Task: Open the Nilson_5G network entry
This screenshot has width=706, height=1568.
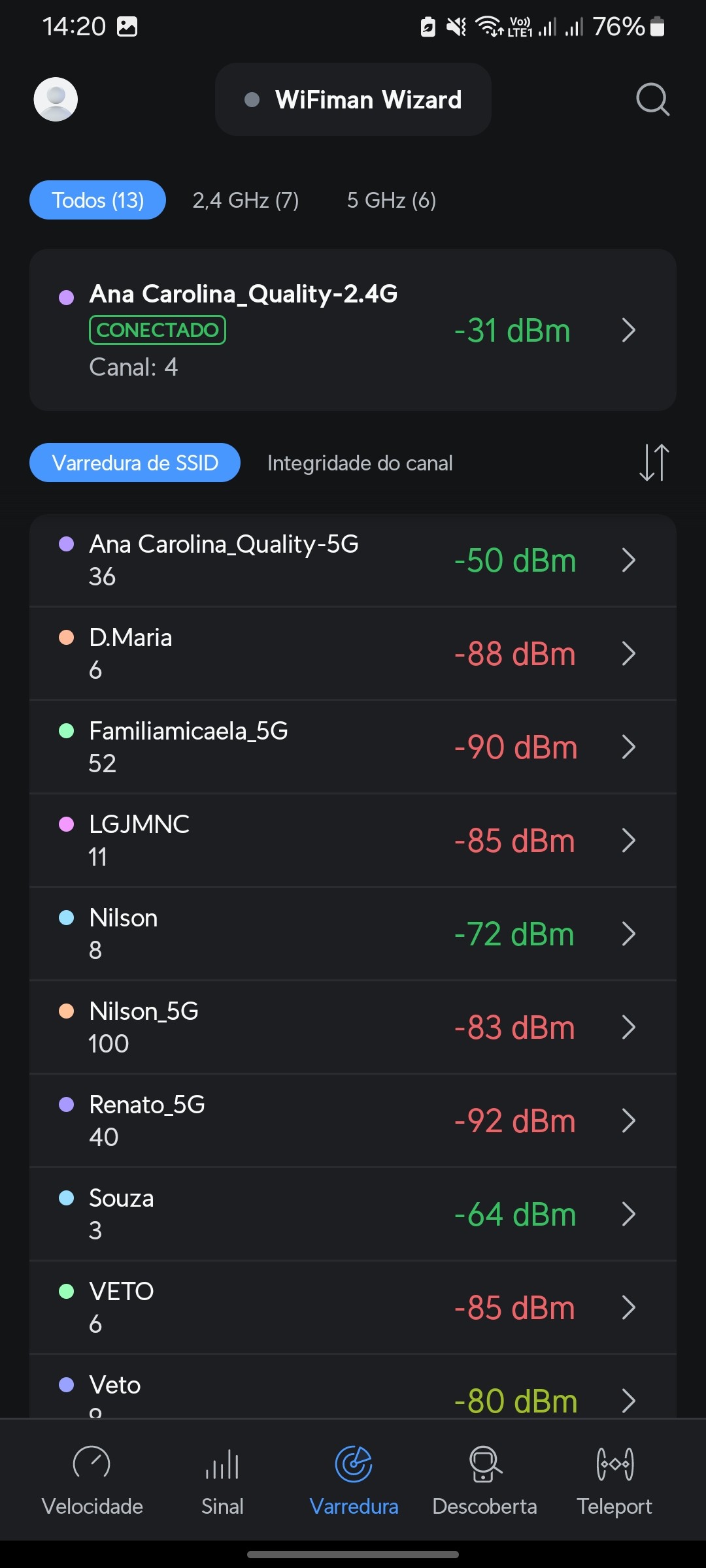Action: point(353,1028)
